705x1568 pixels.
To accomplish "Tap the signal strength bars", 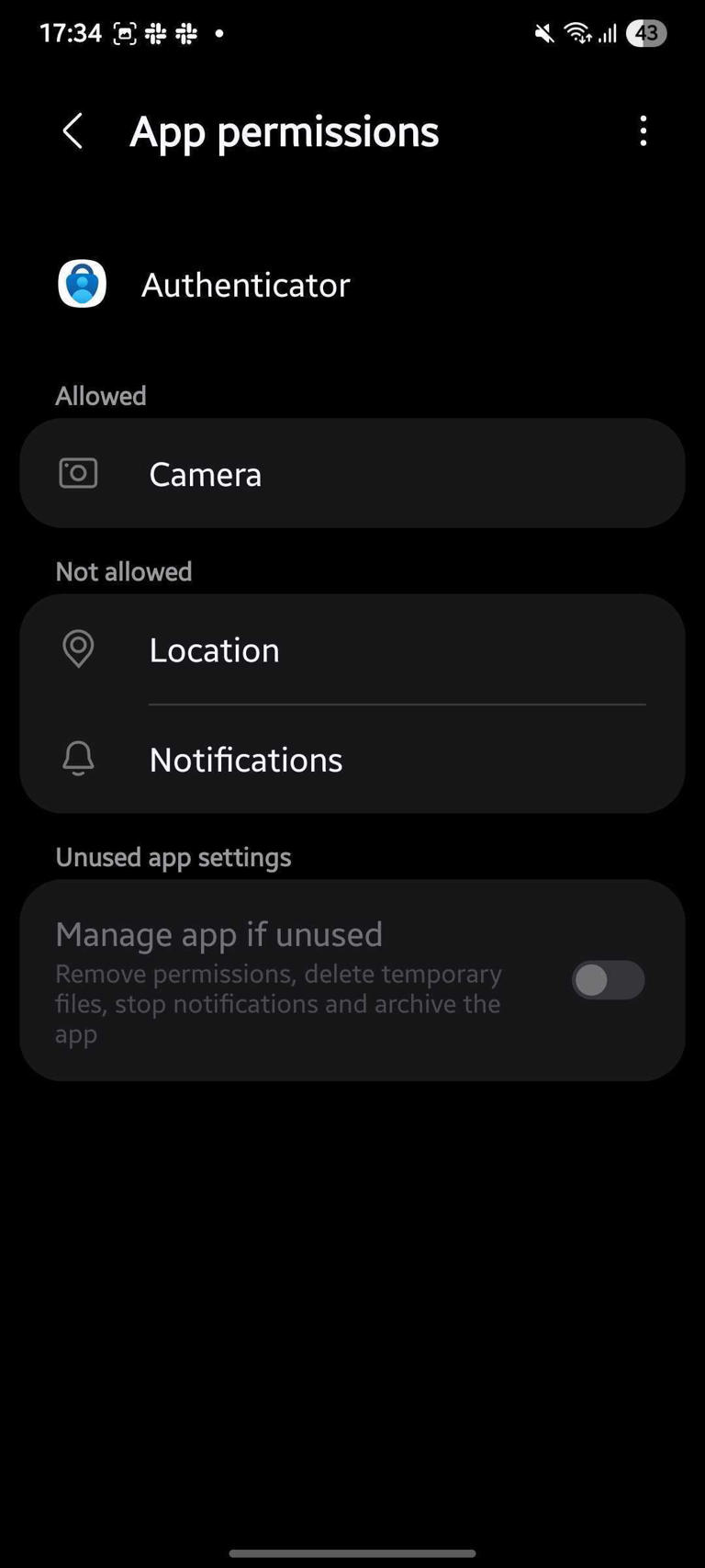I will pos(607,33).
